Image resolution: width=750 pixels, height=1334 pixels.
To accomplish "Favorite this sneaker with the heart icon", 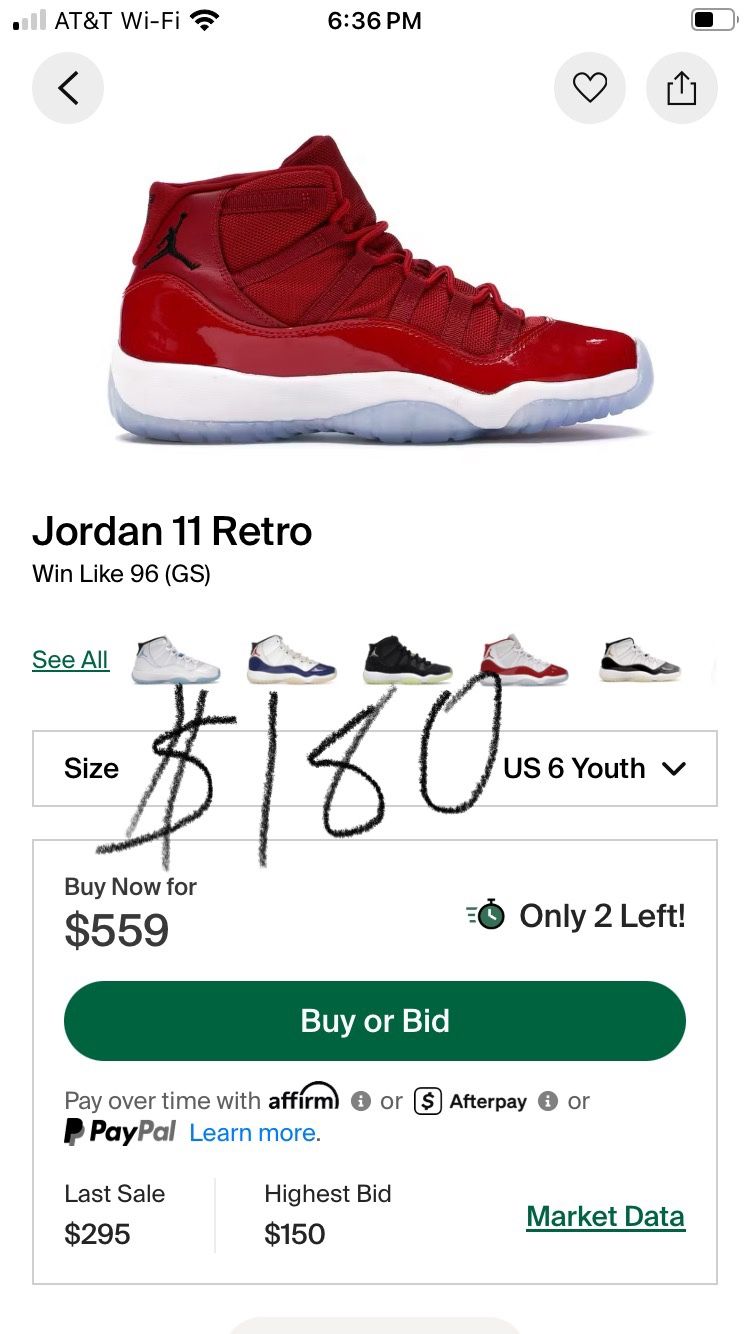I will pos(590,88).
